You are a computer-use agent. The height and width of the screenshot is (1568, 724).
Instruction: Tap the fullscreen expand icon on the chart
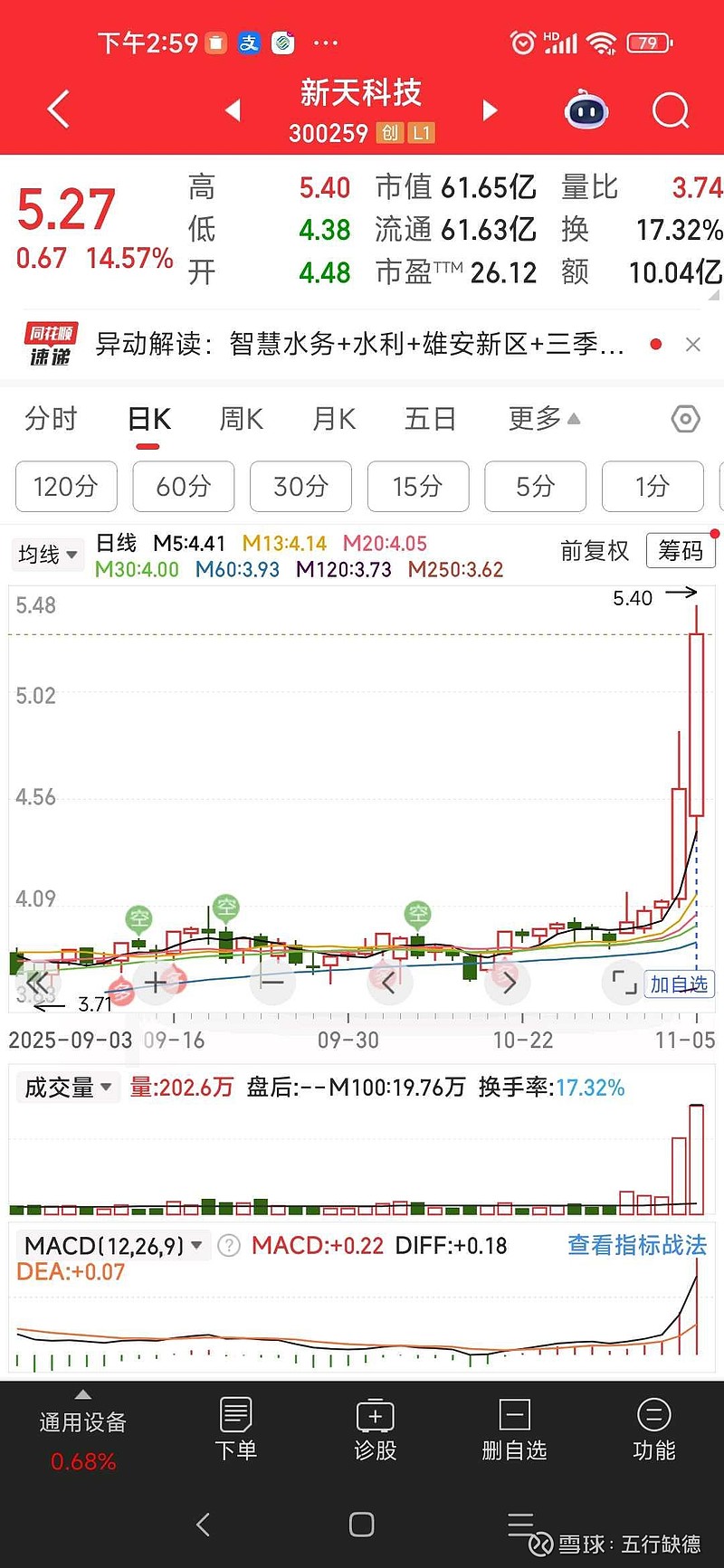[x=623, y=982]
